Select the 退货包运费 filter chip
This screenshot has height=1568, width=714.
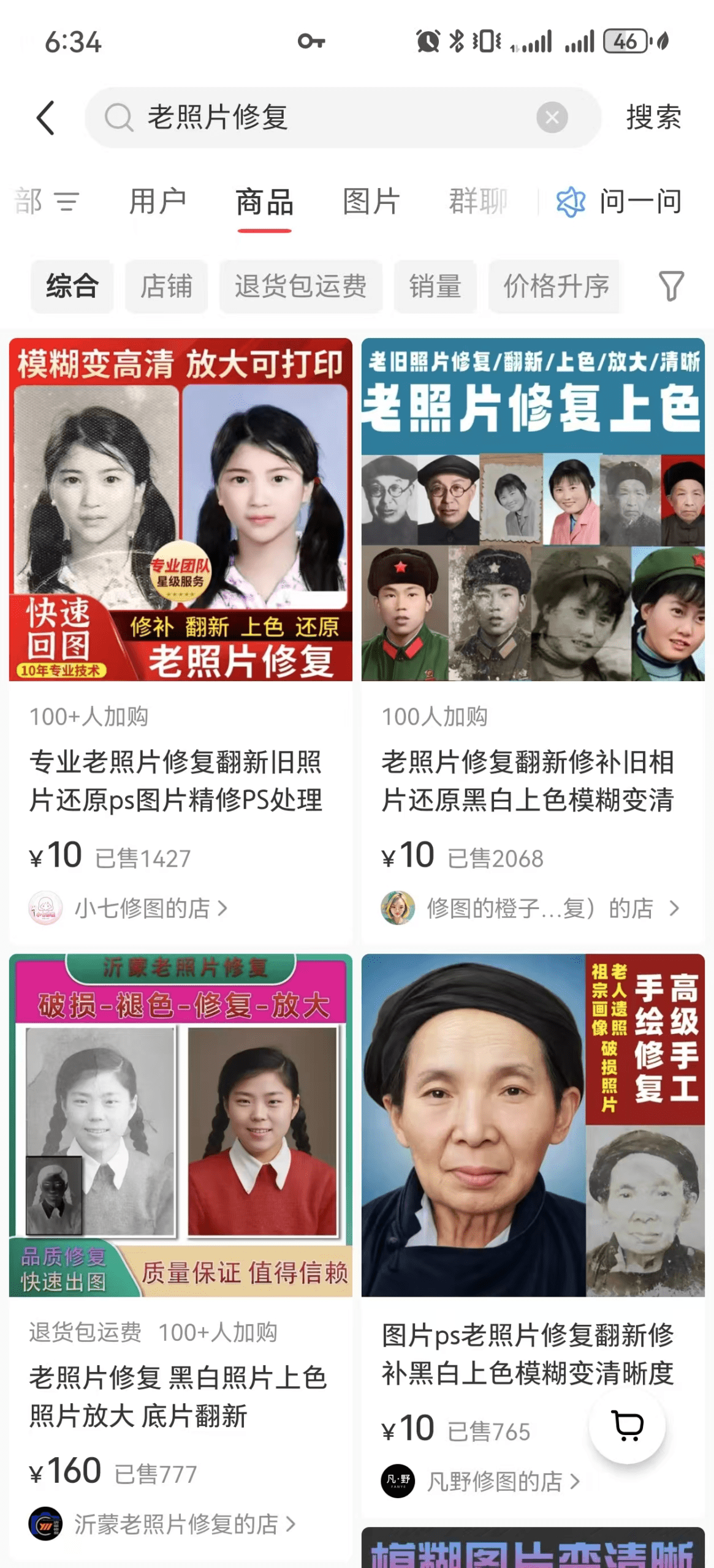300,286
